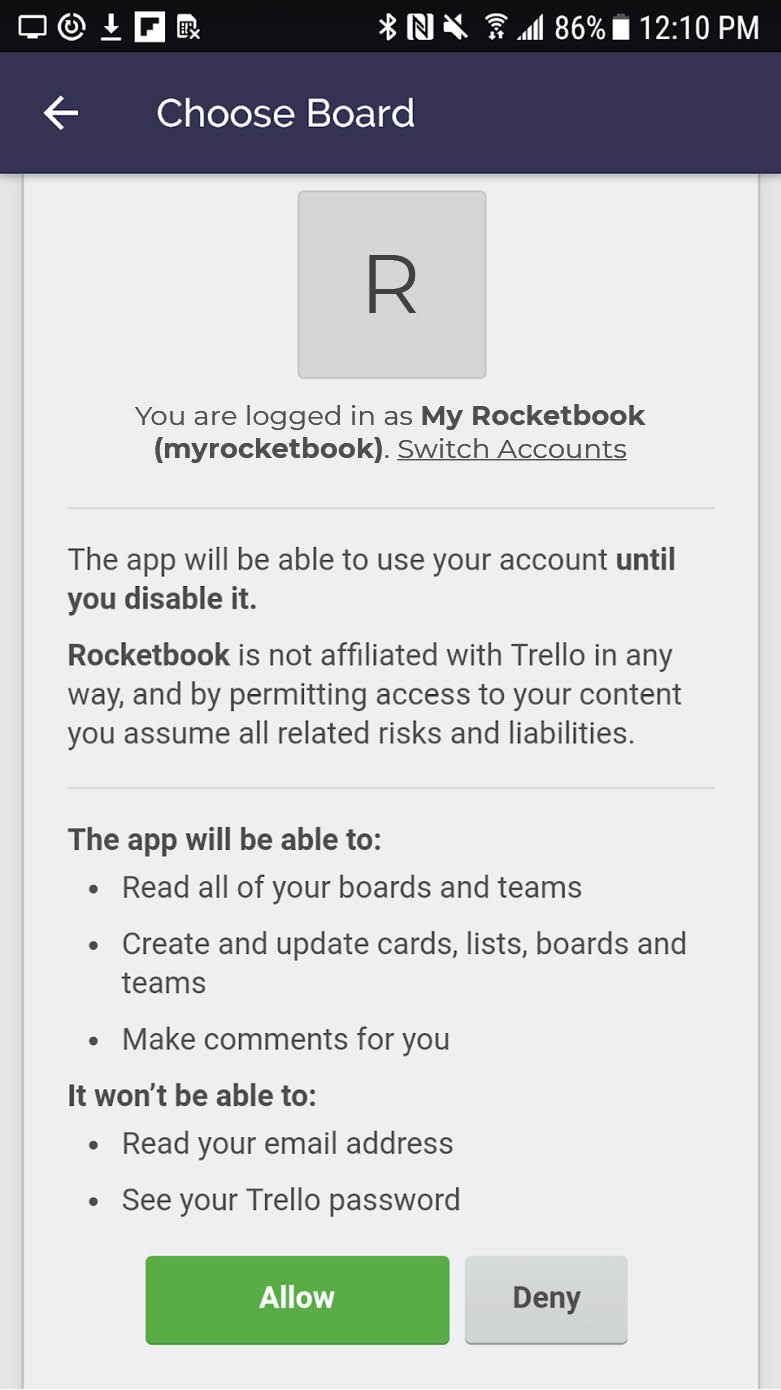
Task: Allow Rocketbook access to Trello
Action: [297, 1298]
